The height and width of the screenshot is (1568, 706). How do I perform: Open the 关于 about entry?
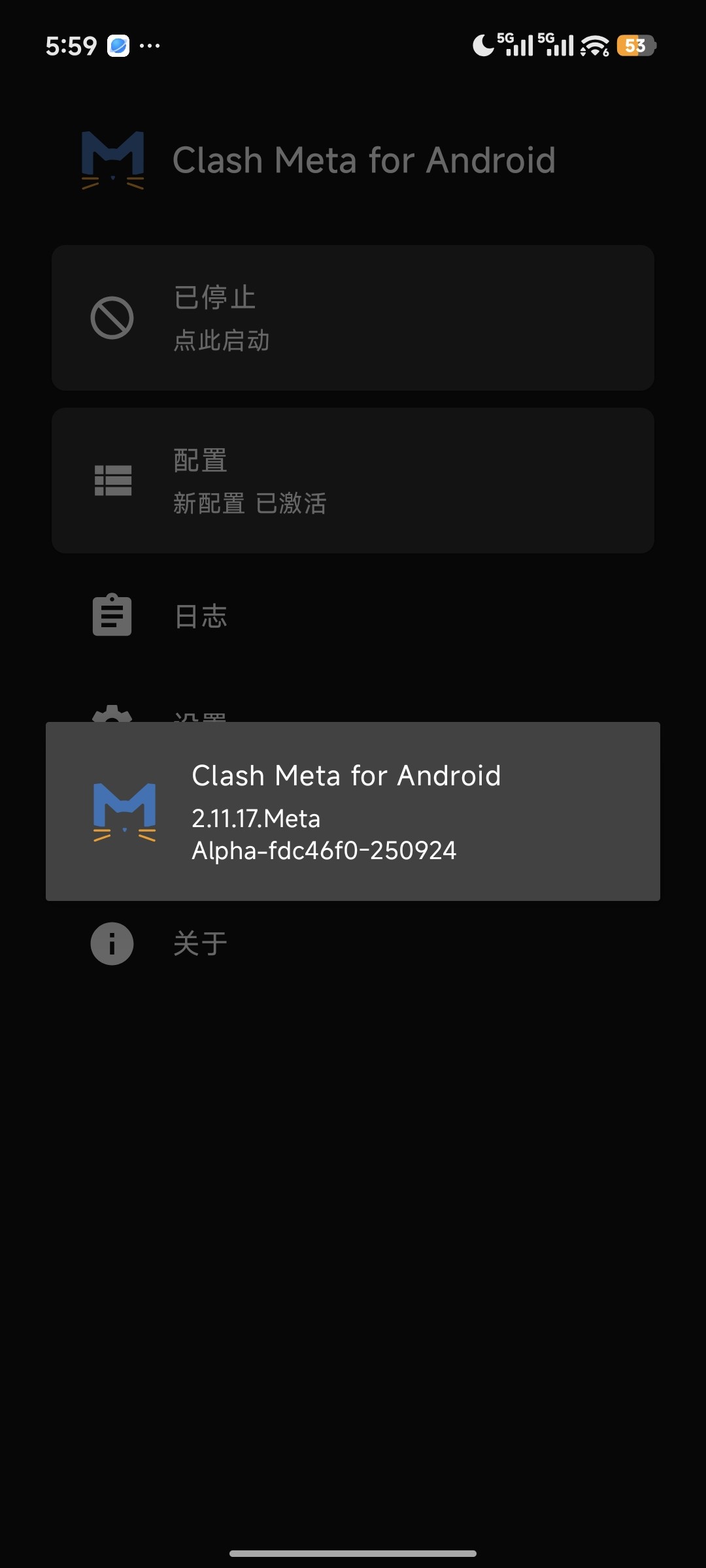tap(200, 944)
